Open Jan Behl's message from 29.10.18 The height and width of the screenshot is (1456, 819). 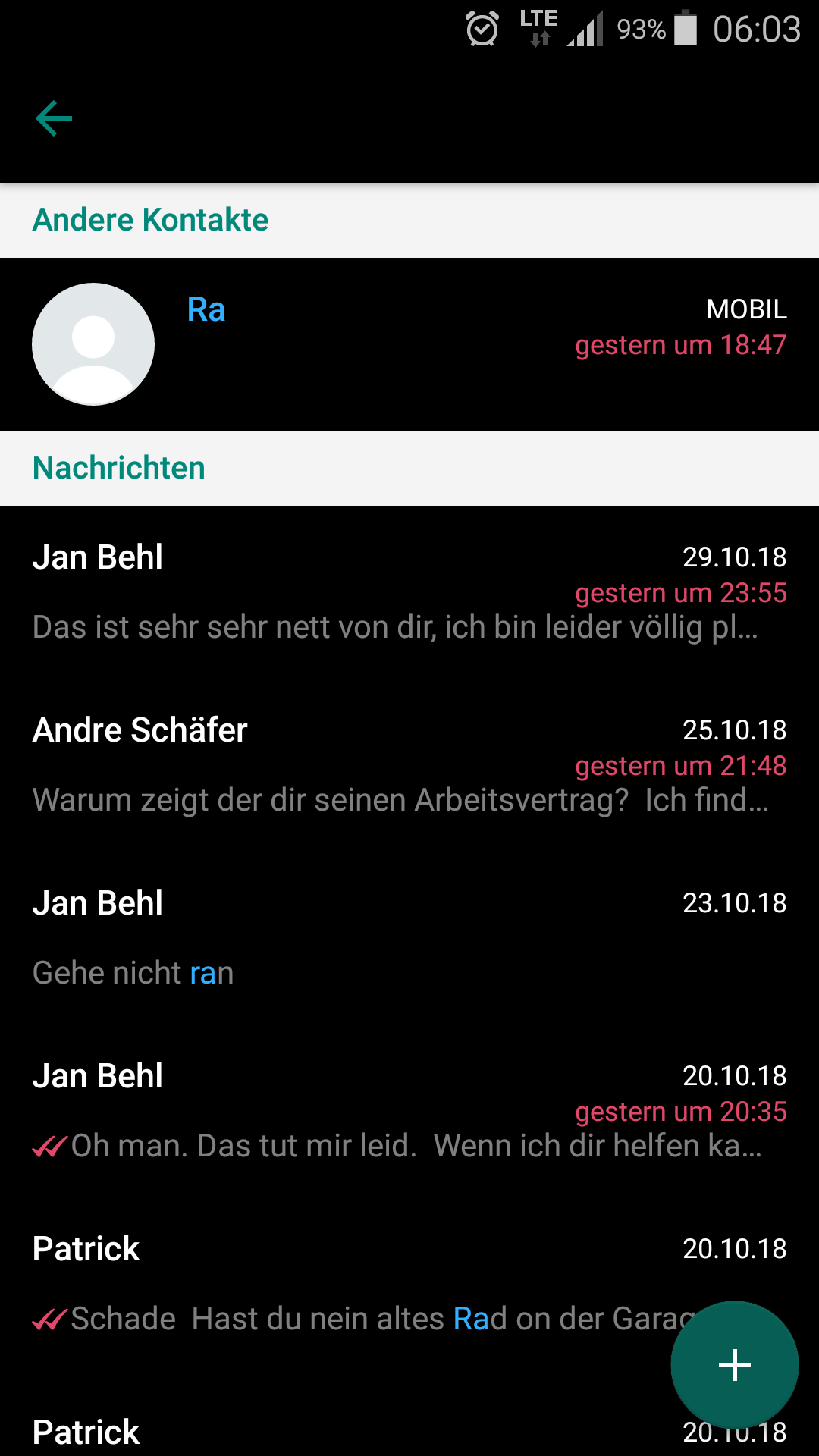tap(409, 592)
